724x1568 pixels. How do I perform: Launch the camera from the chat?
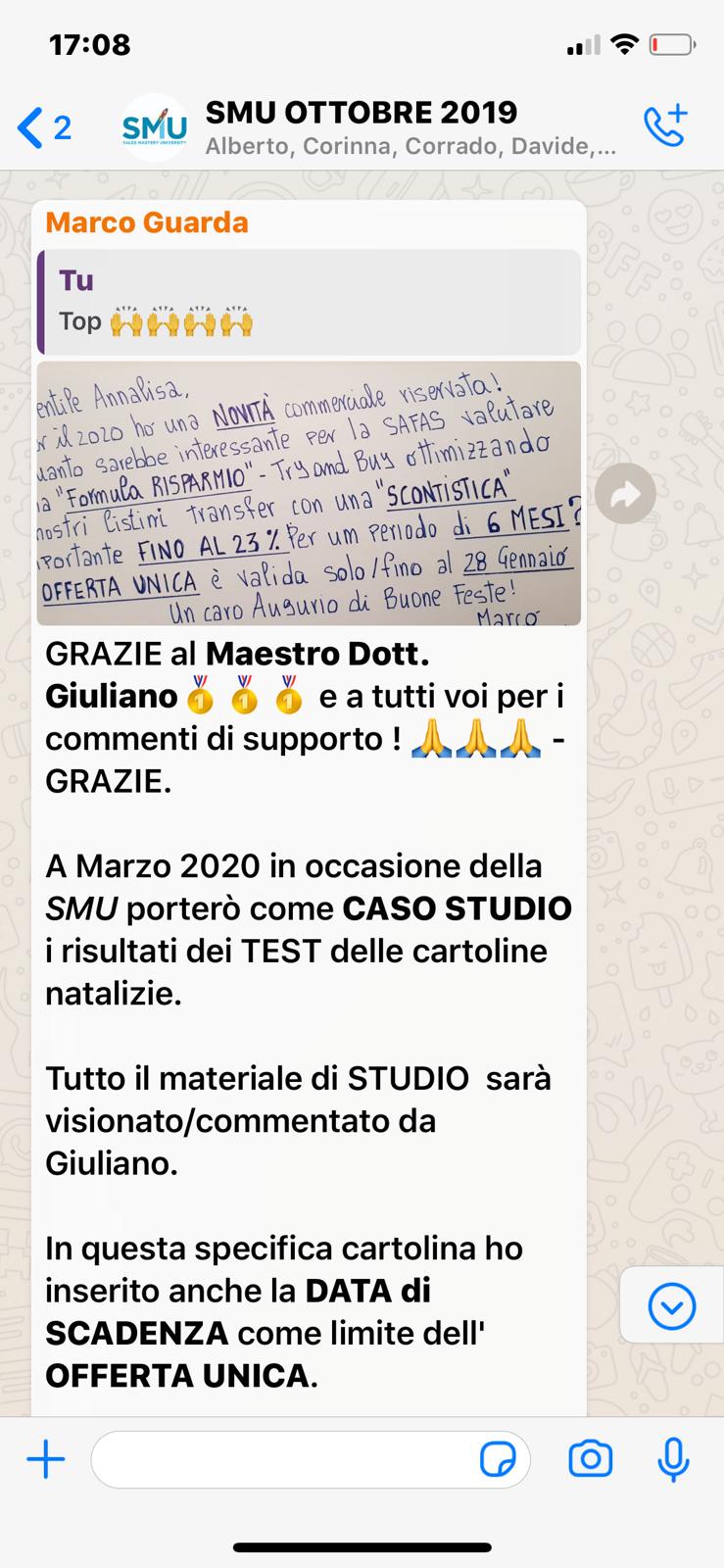point(591,1459)
